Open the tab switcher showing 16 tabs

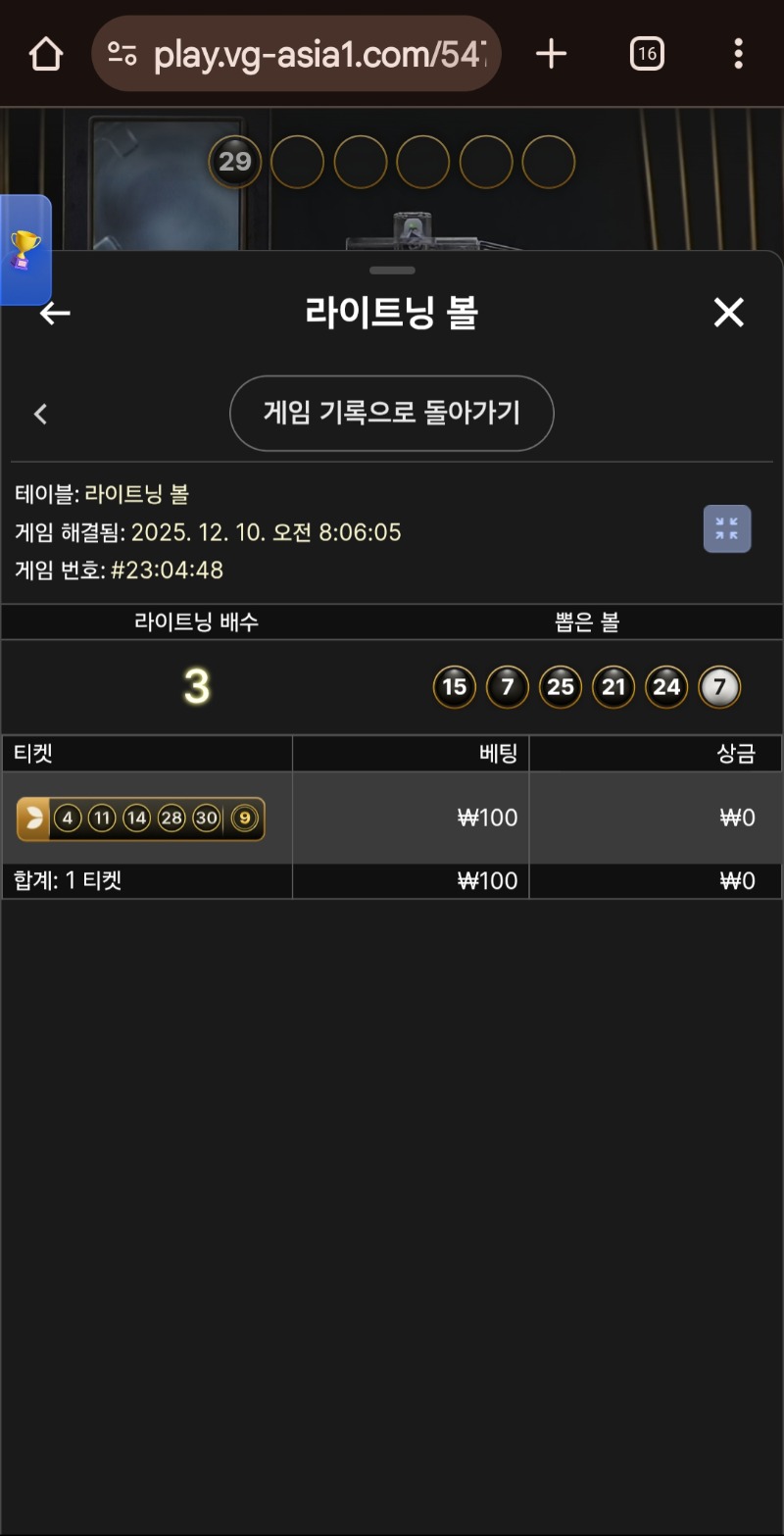click(x=647, y=54)
